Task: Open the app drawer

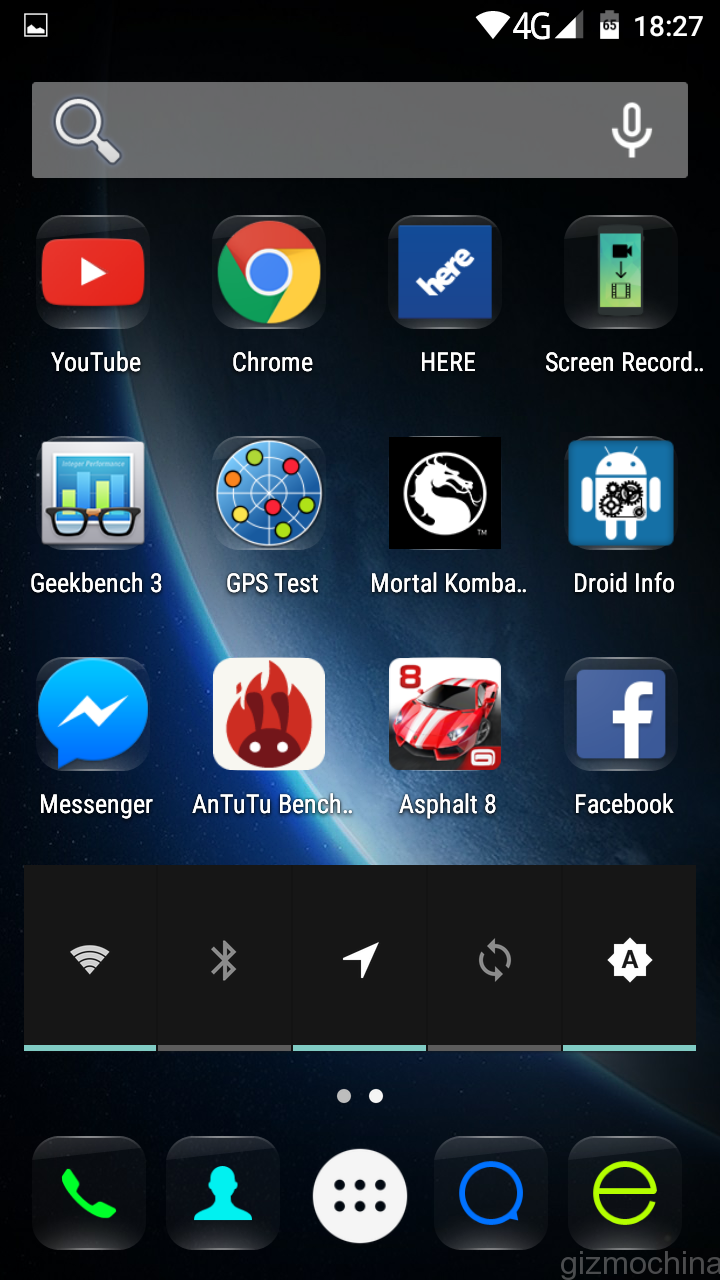Action: [360, 1194]
